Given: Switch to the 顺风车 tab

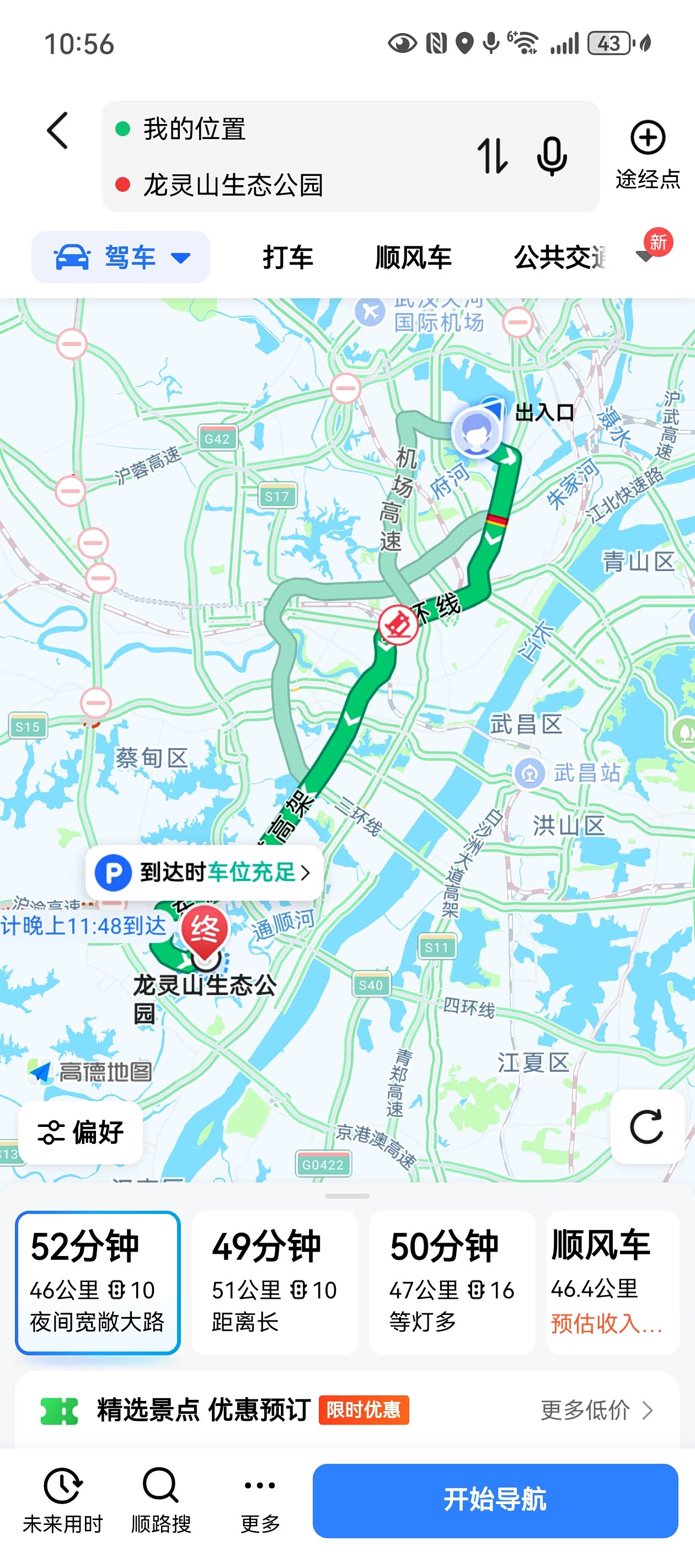Looking at the screenshot, I should (x=413, y=257).
